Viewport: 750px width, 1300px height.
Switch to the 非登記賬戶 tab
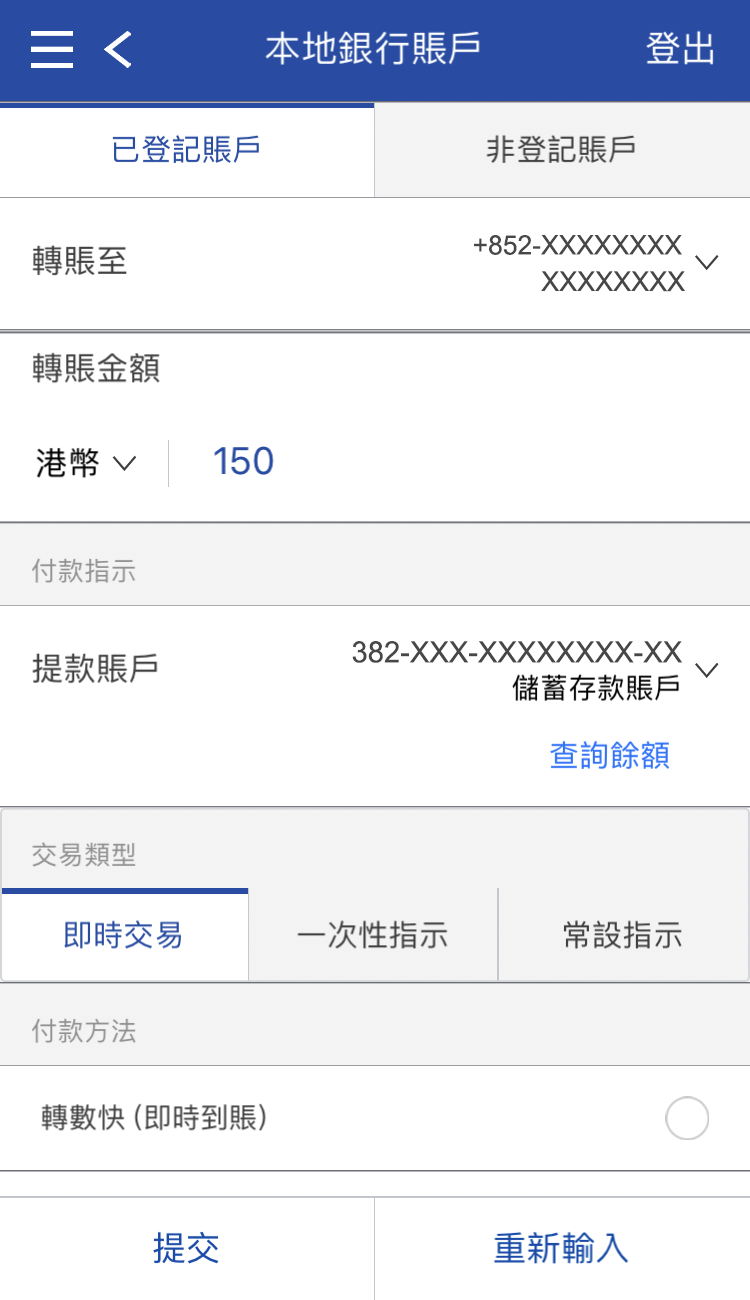click(561, 151)
